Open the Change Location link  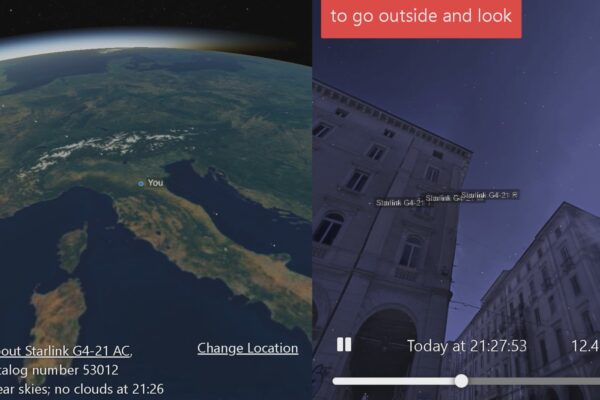(247, 348)
